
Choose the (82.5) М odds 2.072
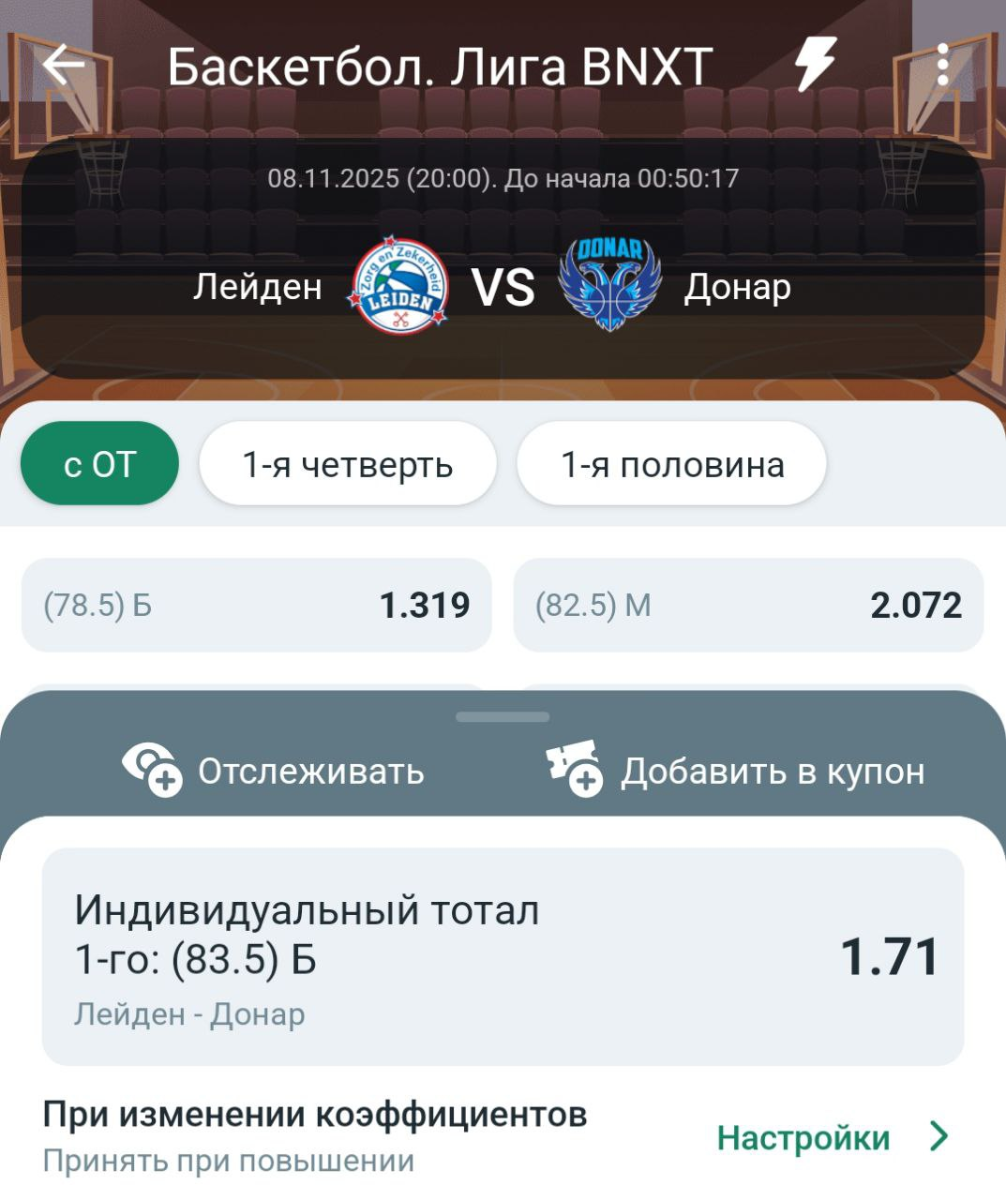(x=748, y=605)
